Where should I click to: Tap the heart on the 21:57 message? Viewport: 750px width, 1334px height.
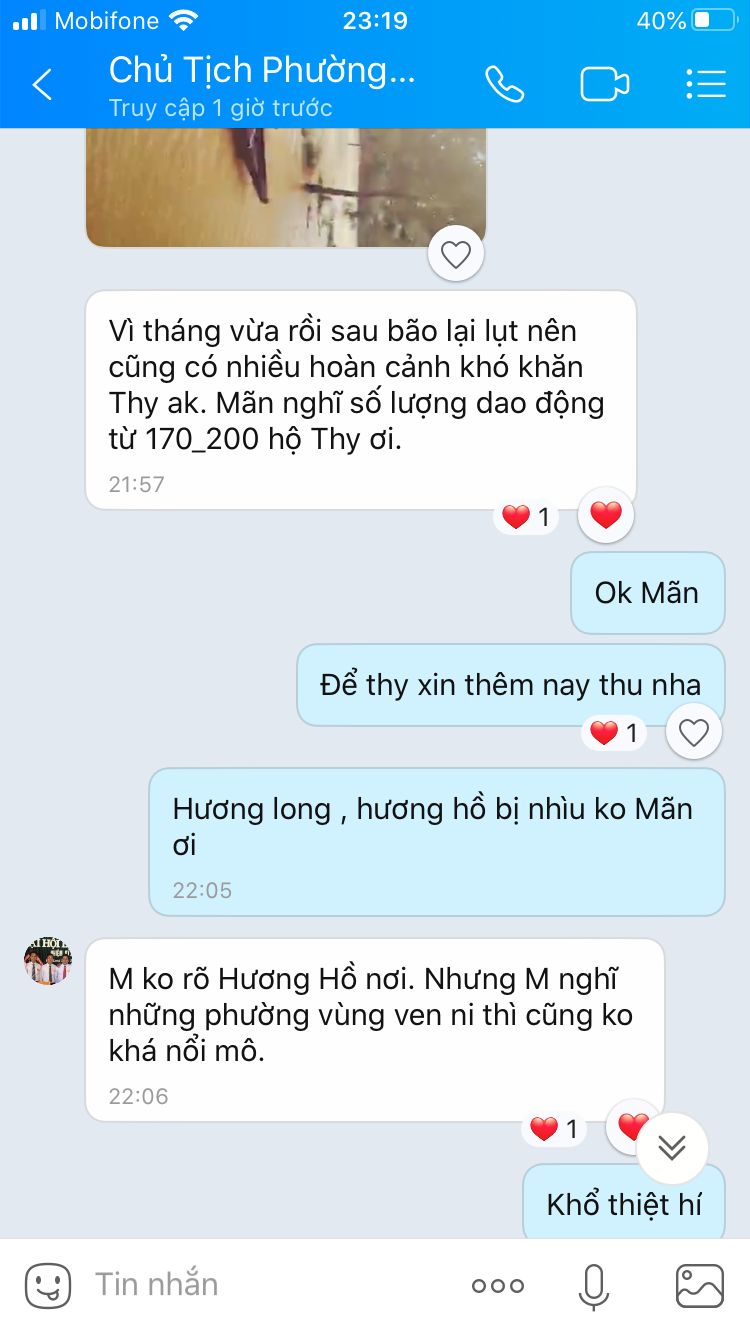coord(606,516)
